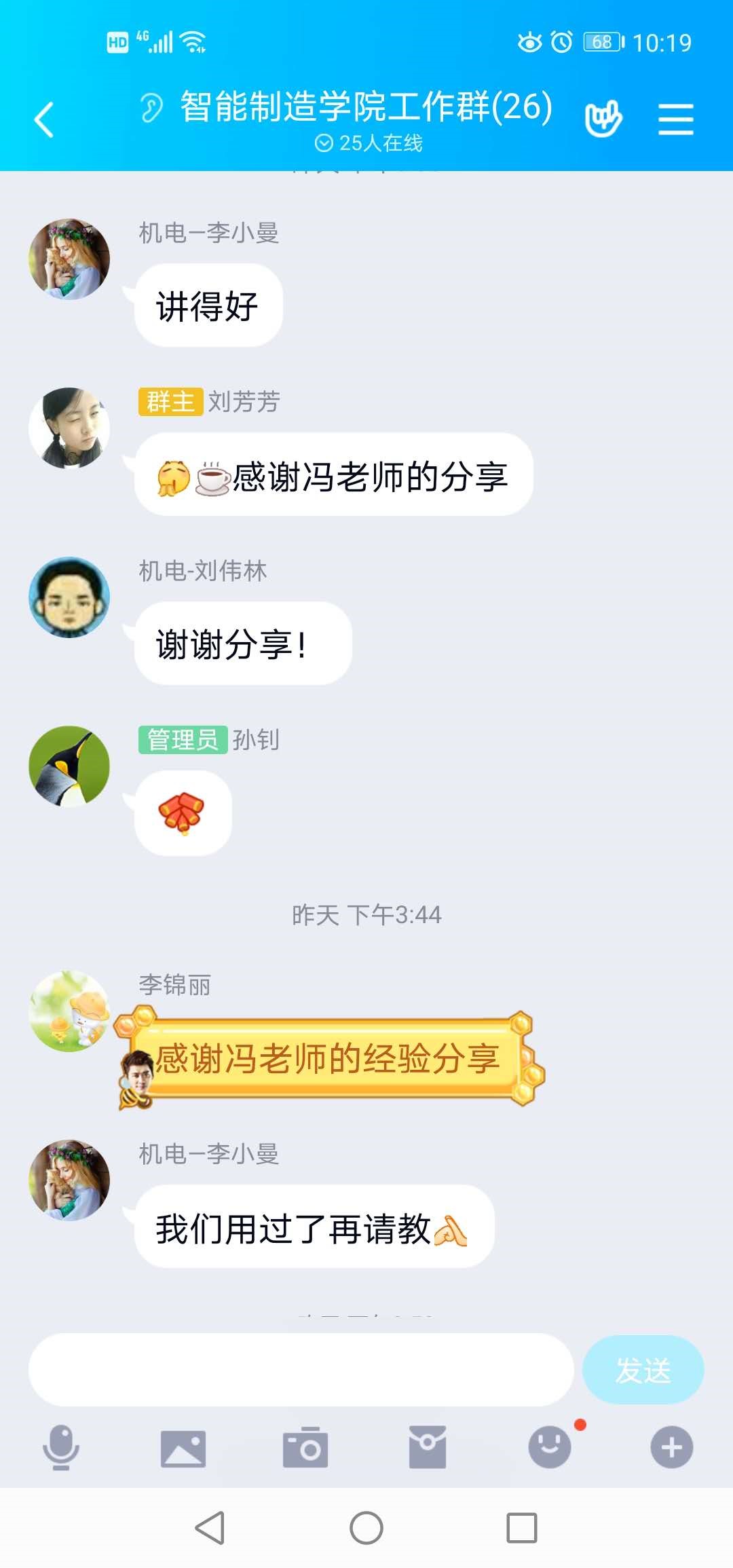View 刘芳芳's profile avatar
This screenshot has width=733, height=1568.
point(69,428)
